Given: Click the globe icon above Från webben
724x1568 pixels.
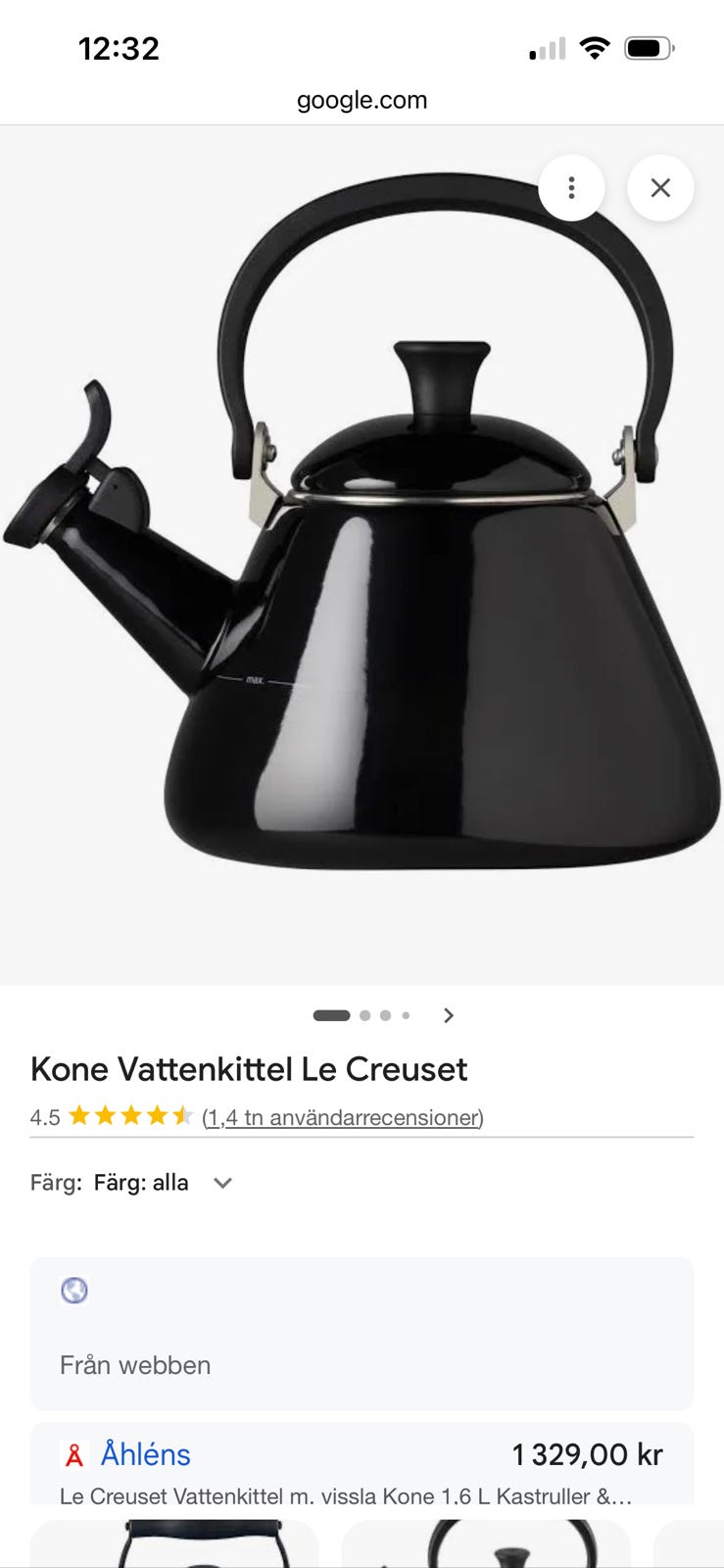Looking at the screenshot, I should click(74, 1291).
